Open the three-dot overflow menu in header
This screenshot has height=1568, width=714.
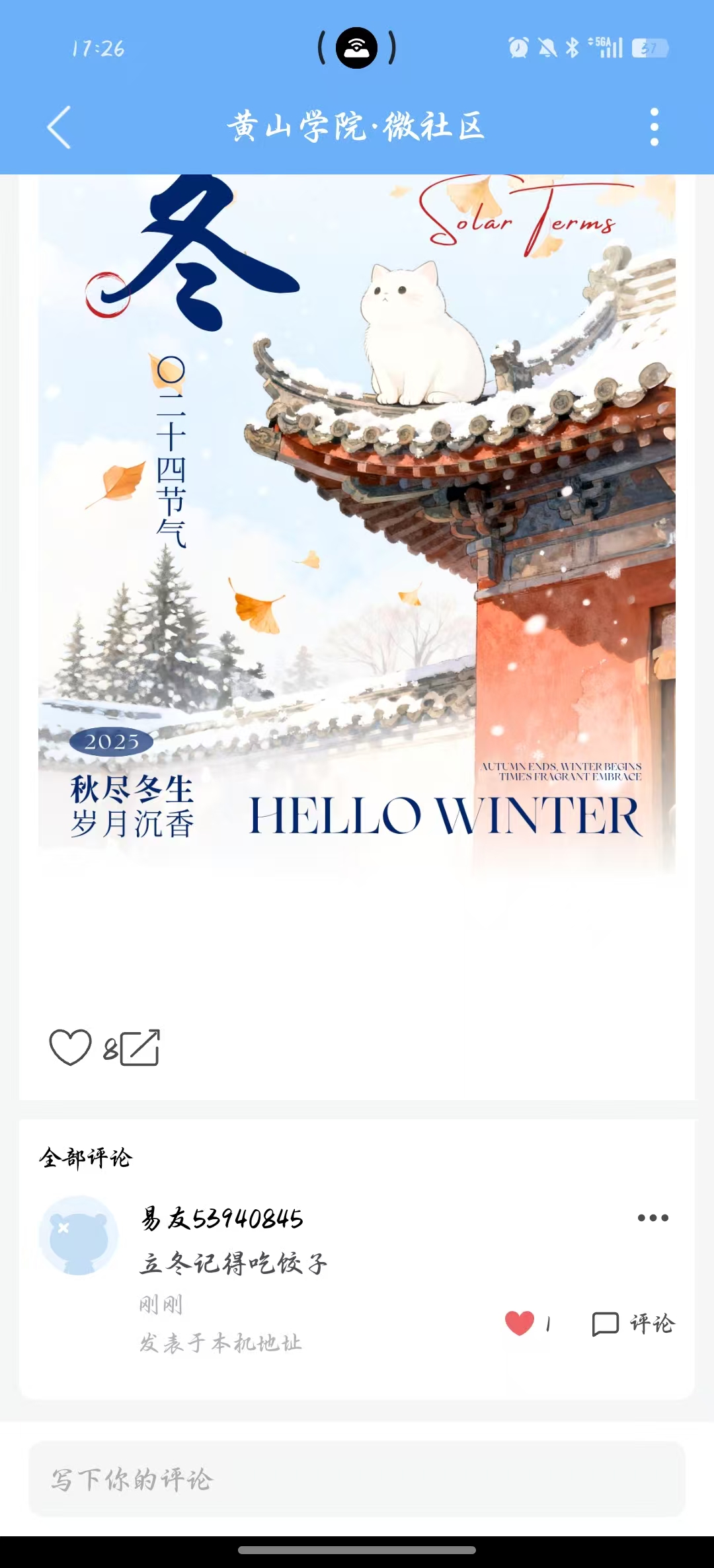(x=654, y=127)
